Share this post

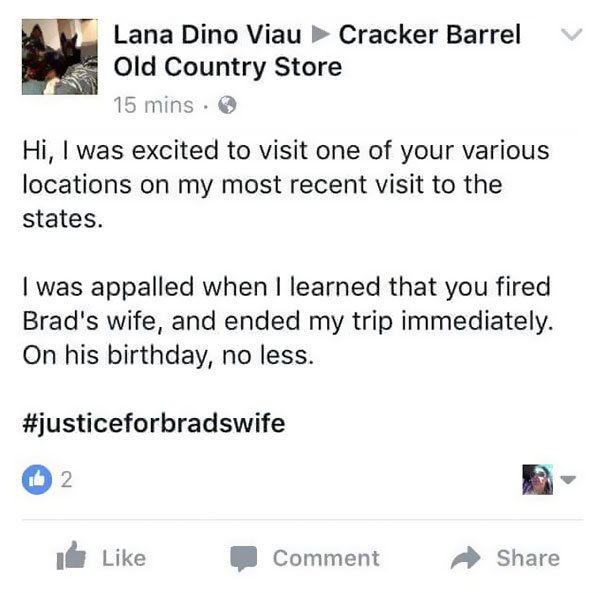pyautogui.click(x=505, y=557)
